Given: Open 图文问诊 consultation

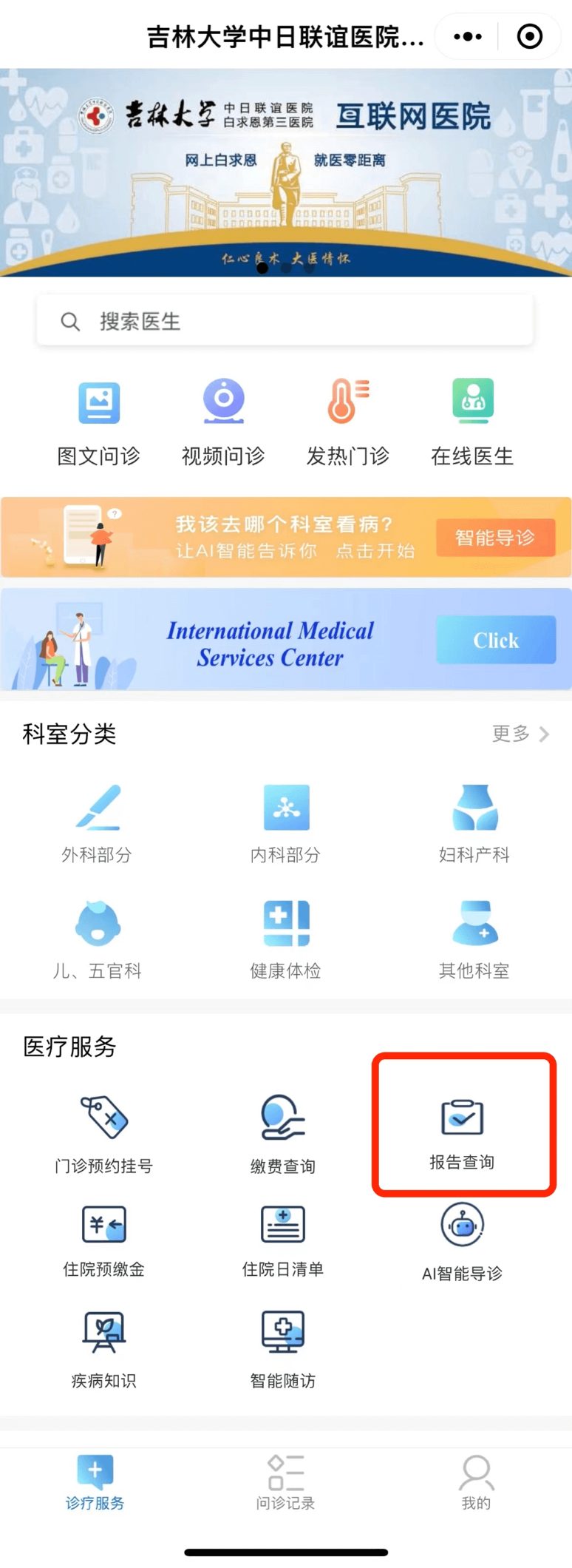Looking at the screenshot, I should (99, 422).
